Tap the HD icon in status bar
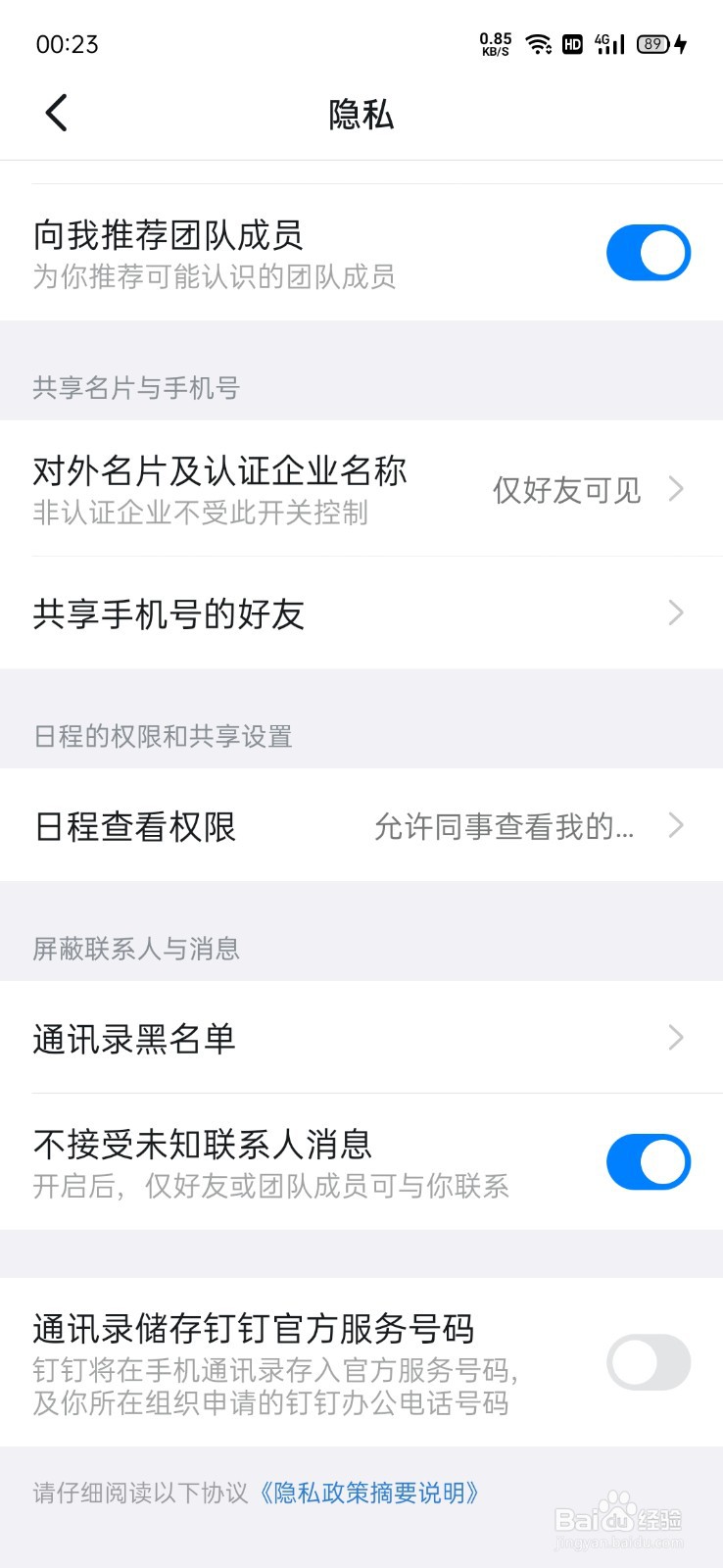This screenshot has height=1568, width=723. (572, 44)
